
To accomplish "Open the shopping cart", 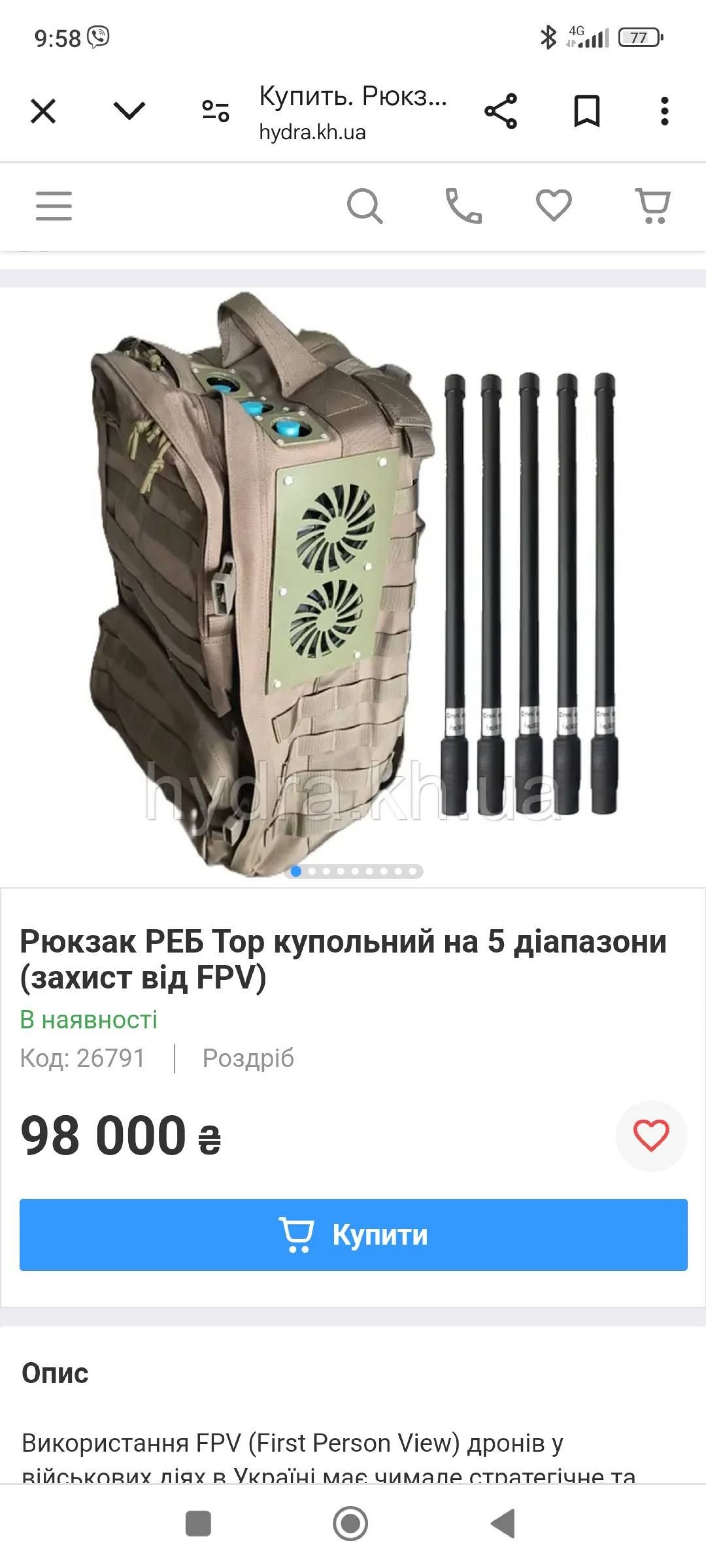I will click(652, 206).
